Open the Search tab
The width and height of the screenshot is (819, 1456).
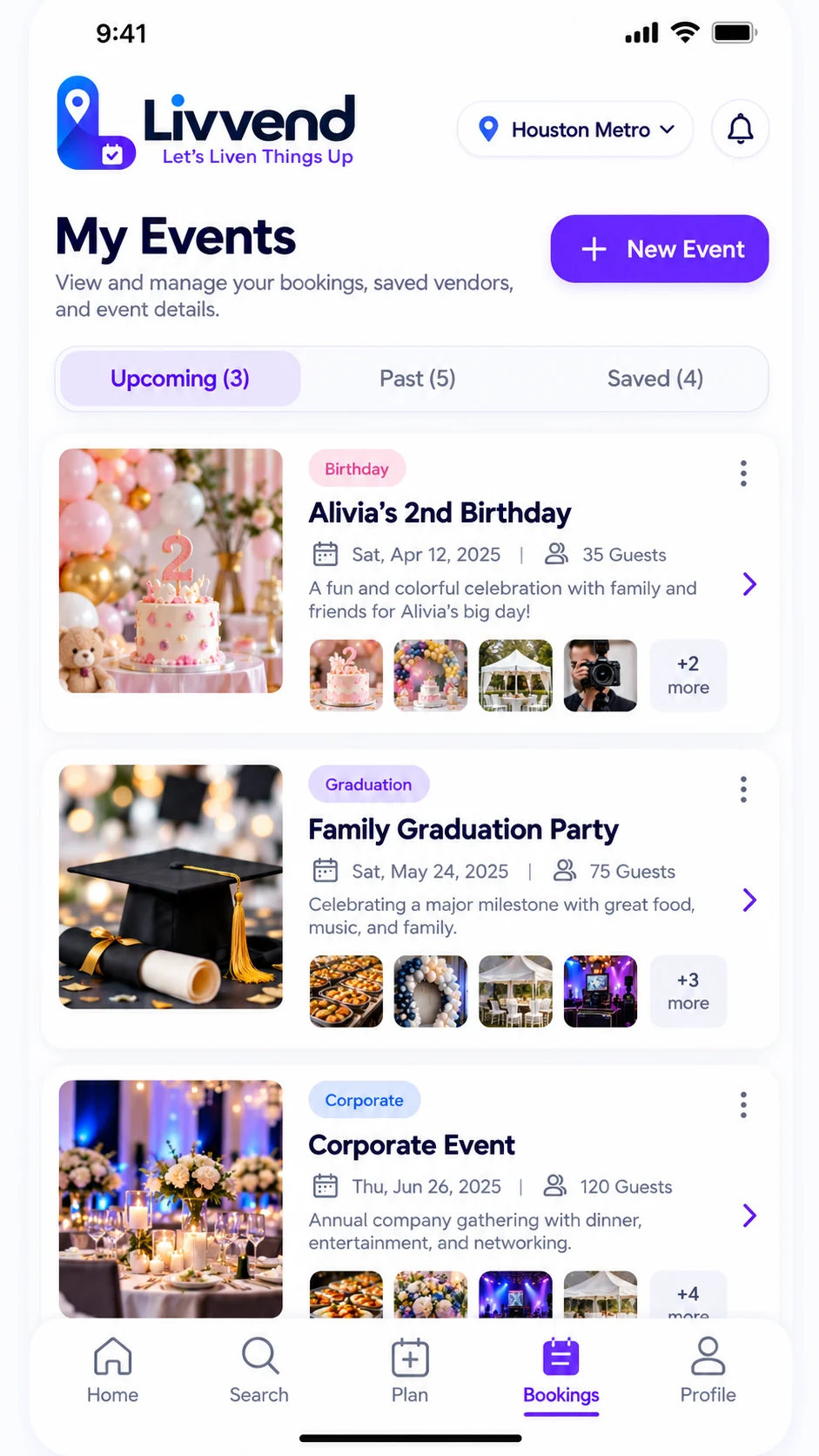259,1371
